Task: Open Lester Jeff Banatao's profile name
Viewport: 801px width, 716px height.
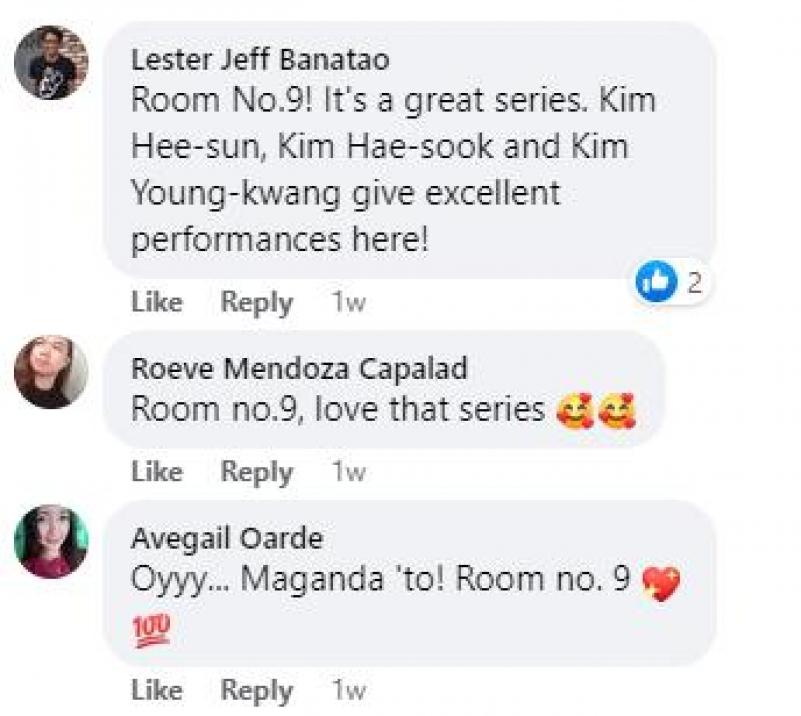Action: (x=260, y=60)
